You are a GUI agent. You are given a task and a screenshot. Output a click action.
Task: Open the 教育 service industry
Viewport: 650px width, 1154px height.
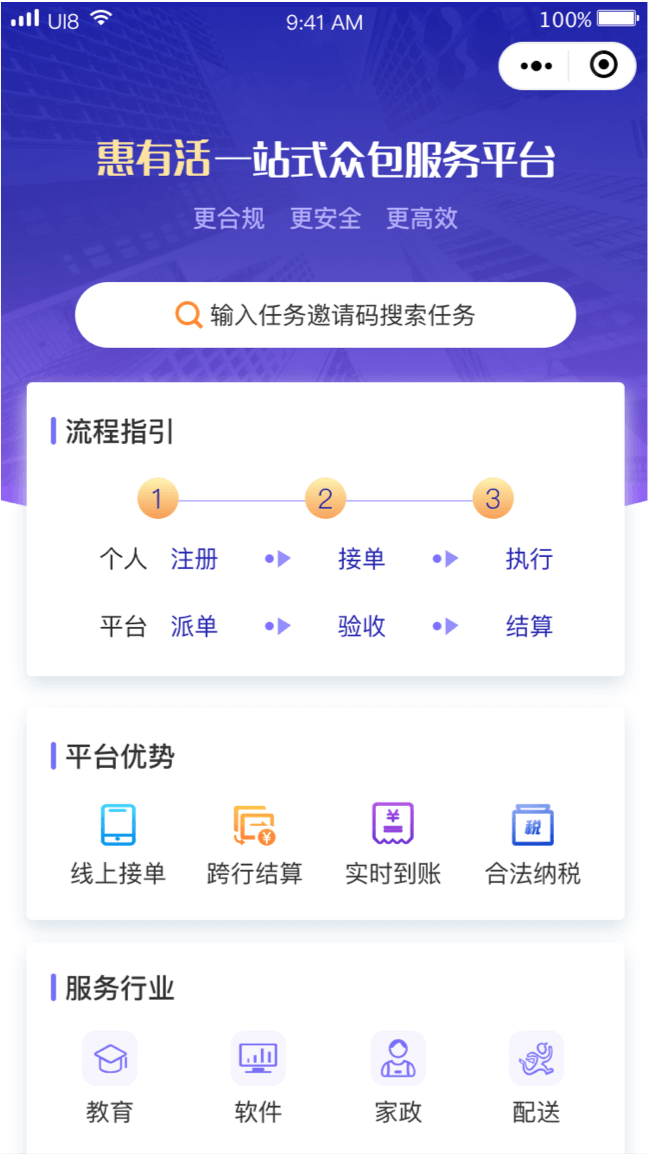click(x=109, y=1075)
